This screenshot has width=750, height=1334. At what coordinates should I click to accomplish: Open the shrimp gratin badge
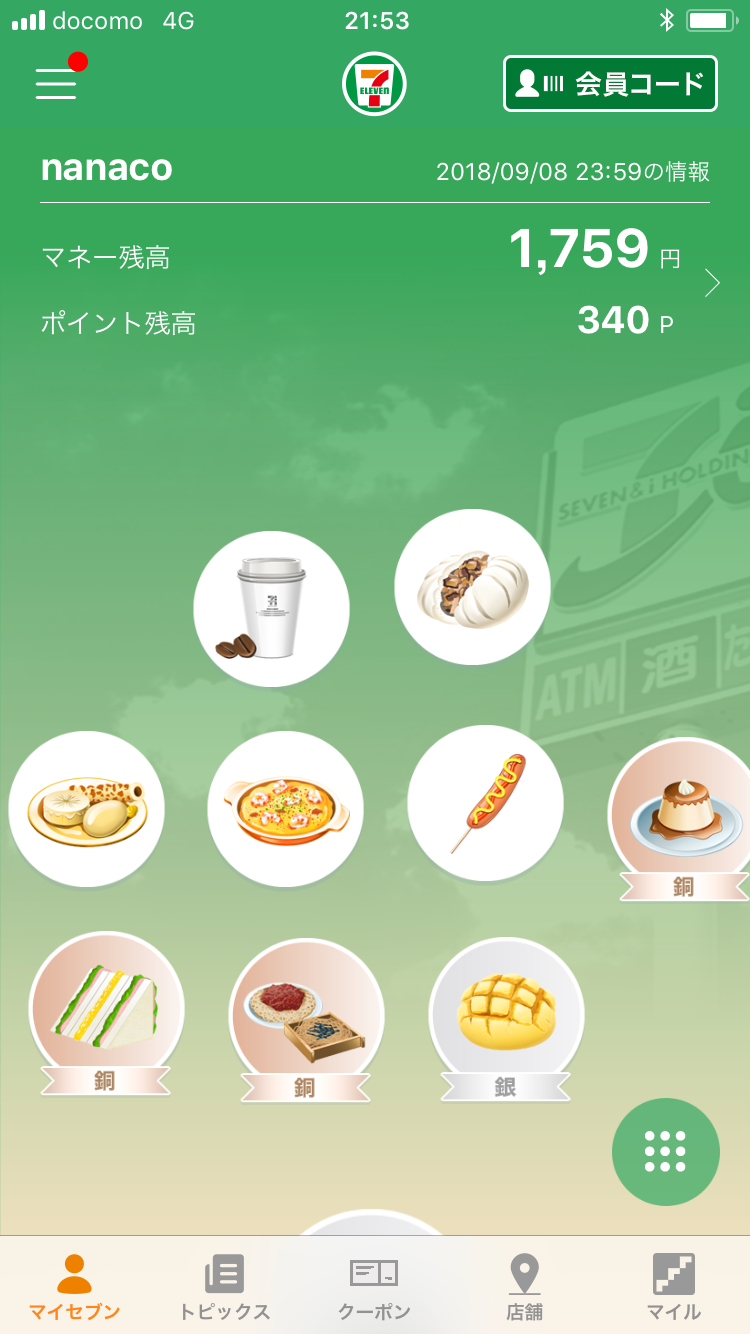tap(286, 809)
